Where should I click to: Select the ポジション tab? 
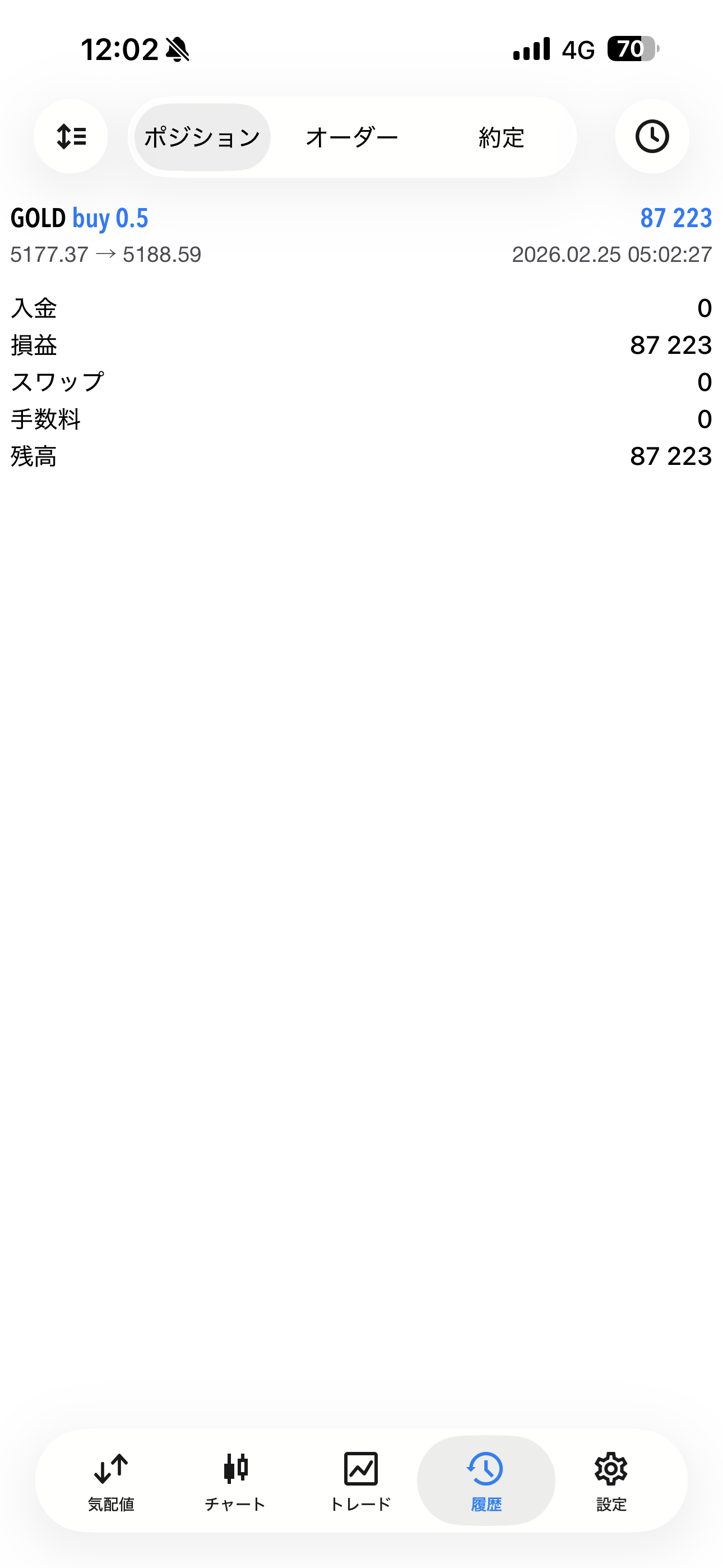(202, 137)
